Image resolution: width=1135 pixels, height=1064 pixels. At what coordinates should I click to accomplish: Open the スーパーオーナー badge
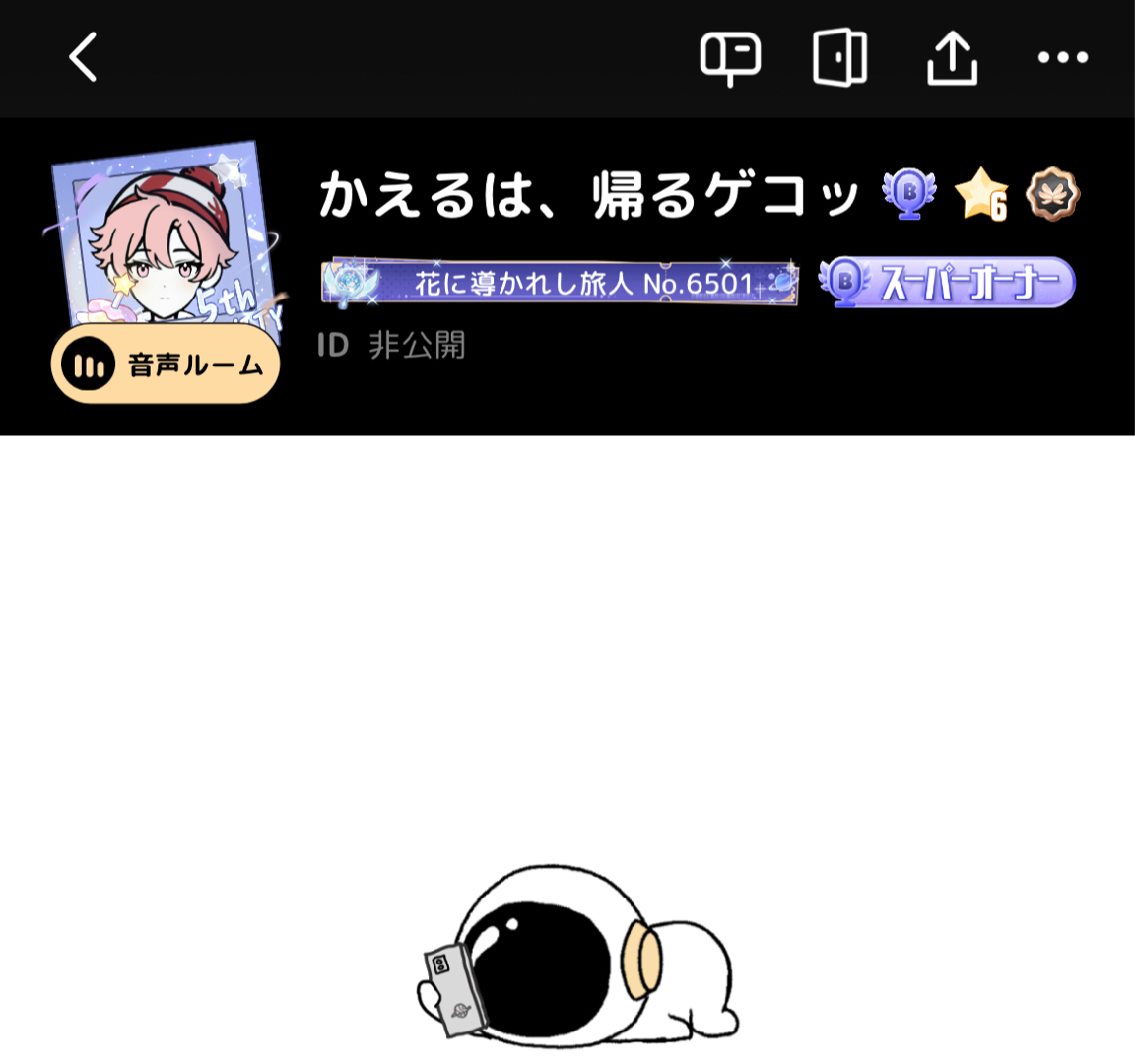(x=947, y=283)
